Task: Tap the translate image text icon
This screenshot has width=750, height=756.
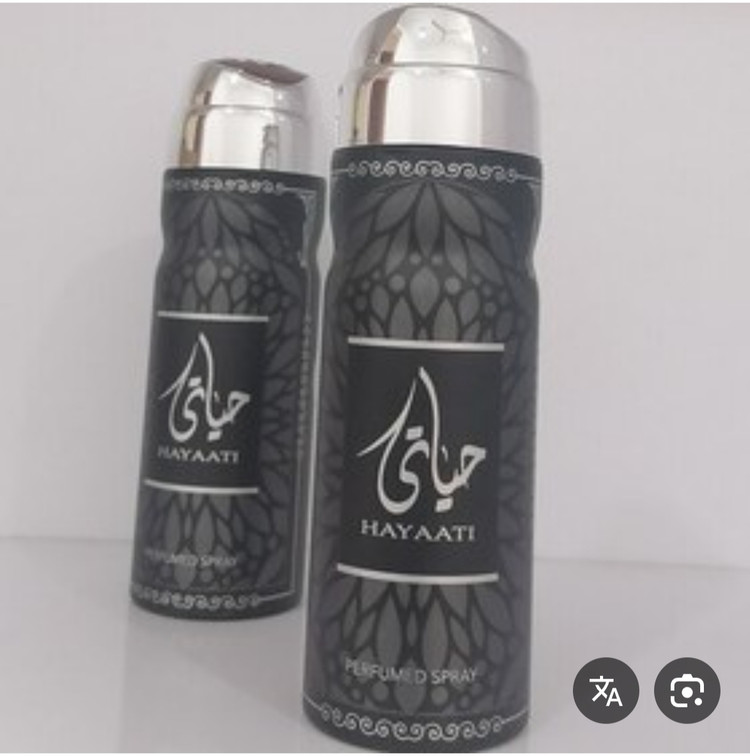Action: click(x=606, y=690)
